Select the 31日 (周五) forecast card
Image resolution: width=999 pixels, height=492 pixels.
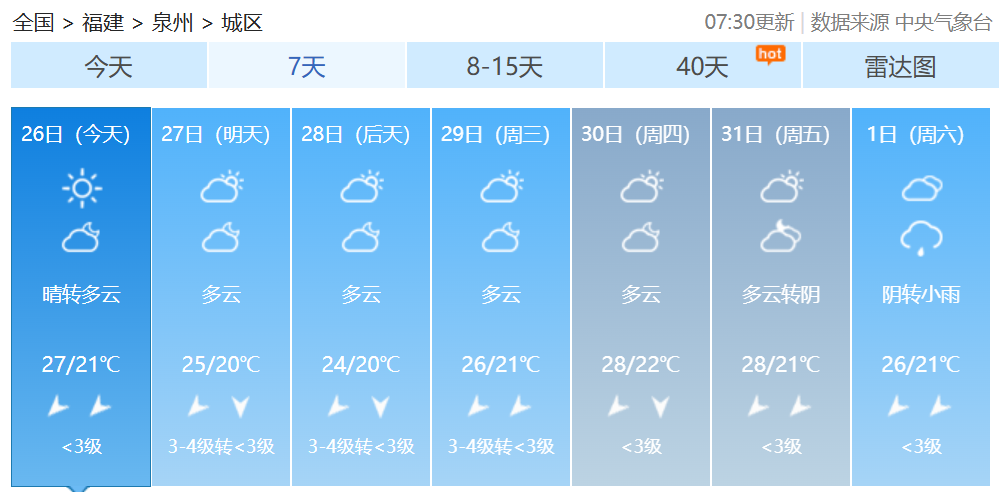point(781,296)
